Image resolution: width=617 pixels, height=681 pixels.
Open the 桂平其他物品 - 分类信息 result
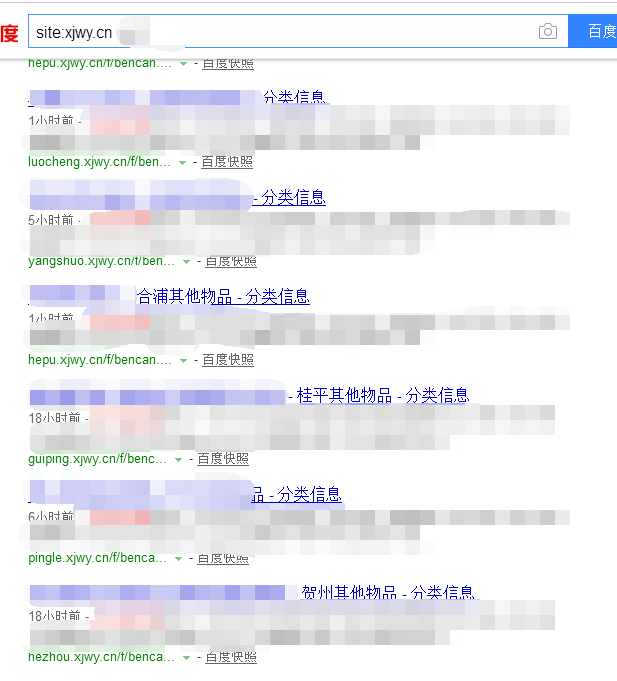(x=383, y=395)
